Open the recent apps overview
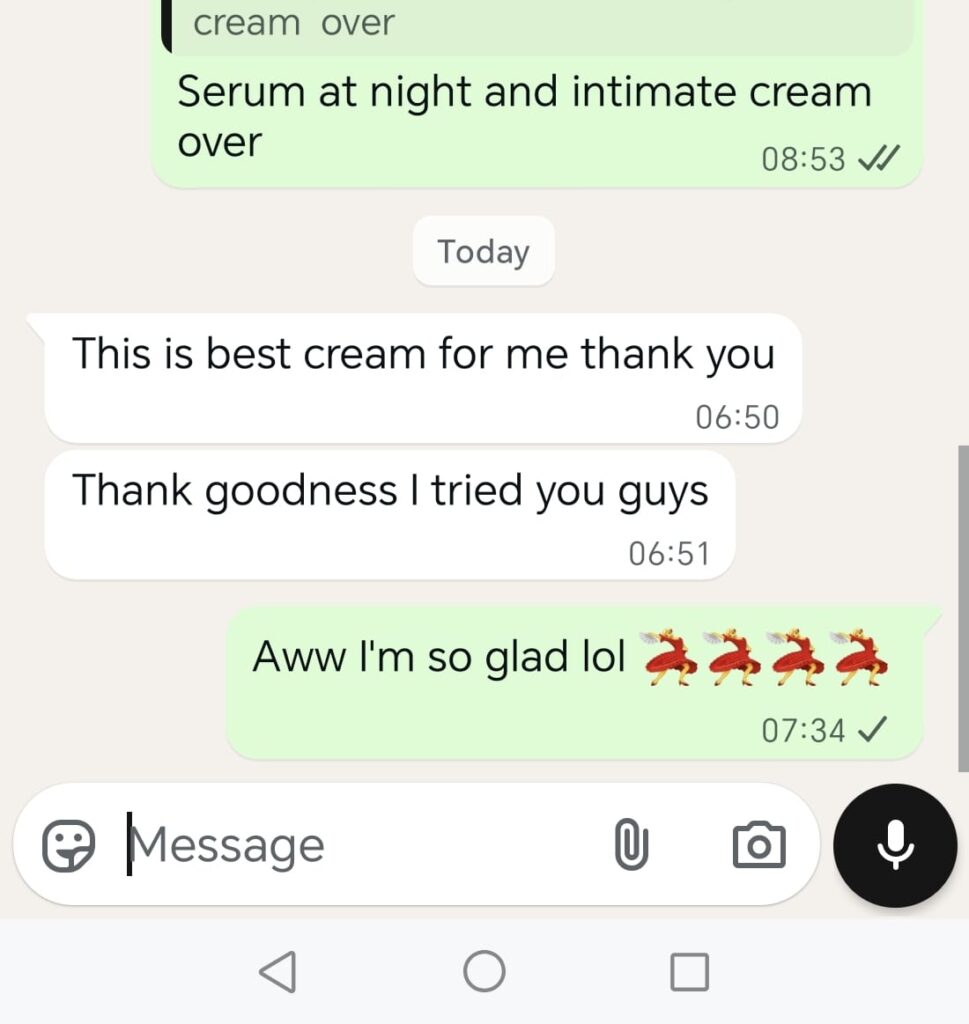 click(689, 971)
